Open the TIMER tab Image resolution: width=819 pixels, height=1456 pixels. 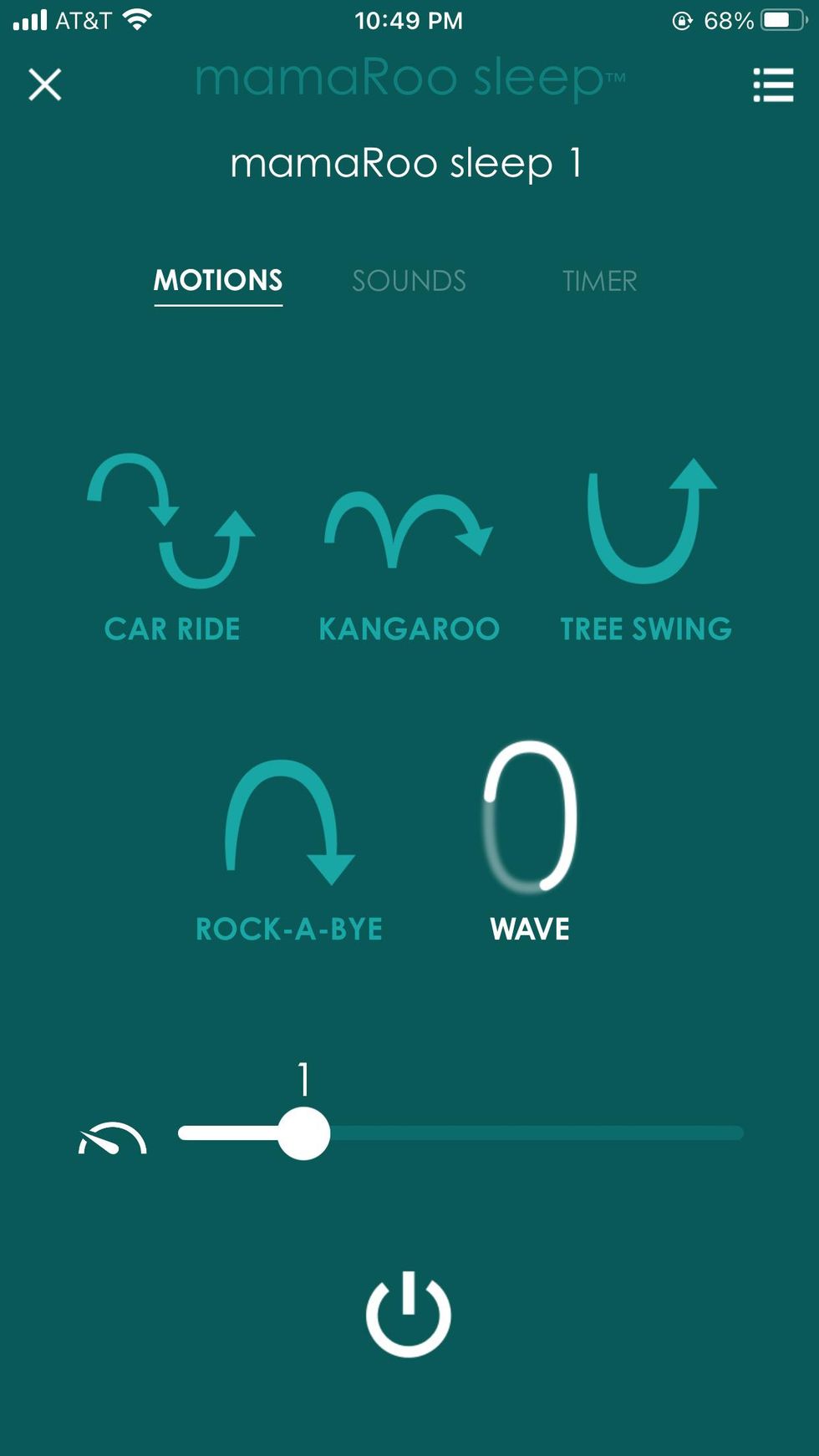tap(600, 281)
